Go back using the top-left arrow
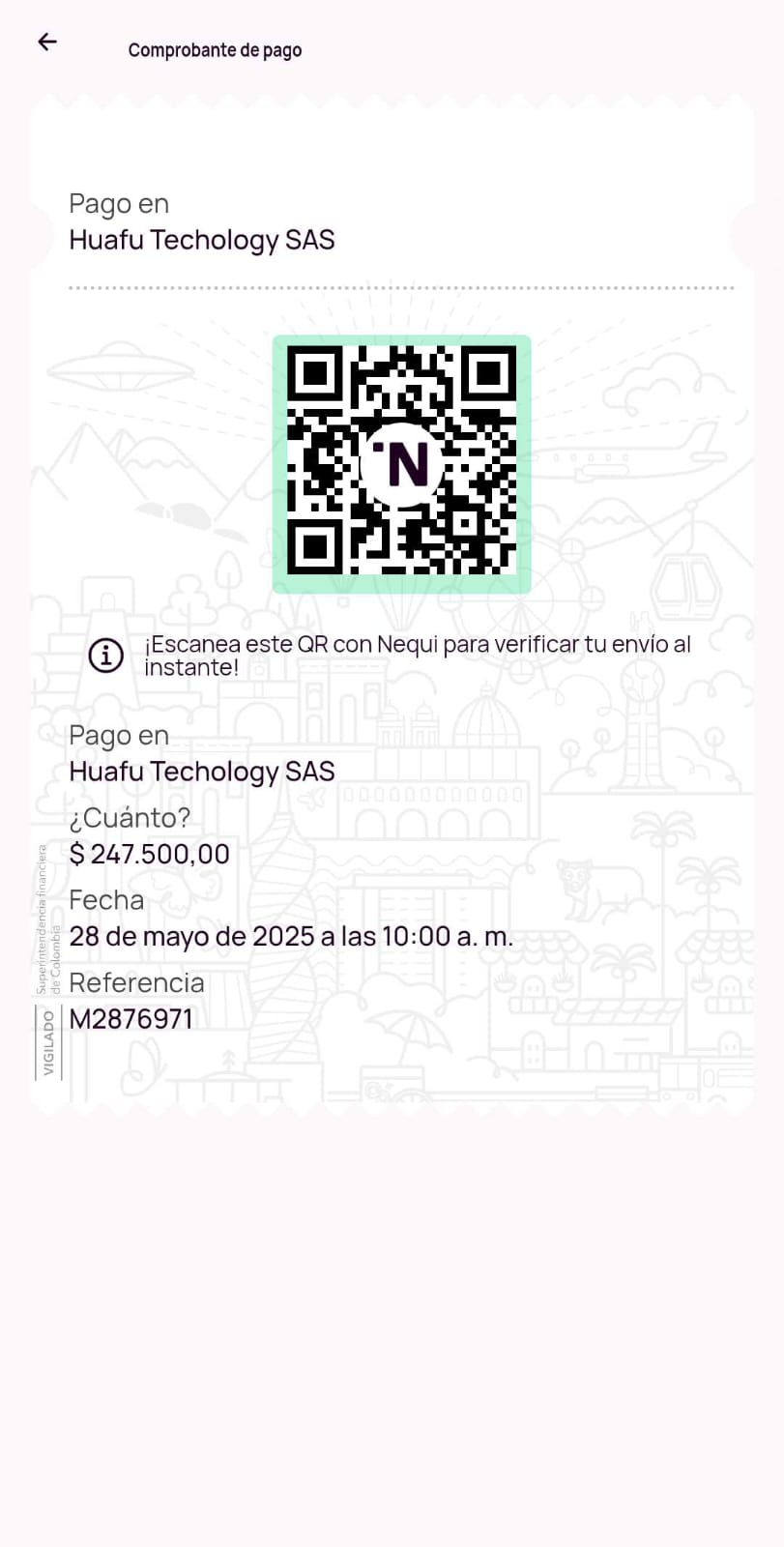 tap(47, 42)
